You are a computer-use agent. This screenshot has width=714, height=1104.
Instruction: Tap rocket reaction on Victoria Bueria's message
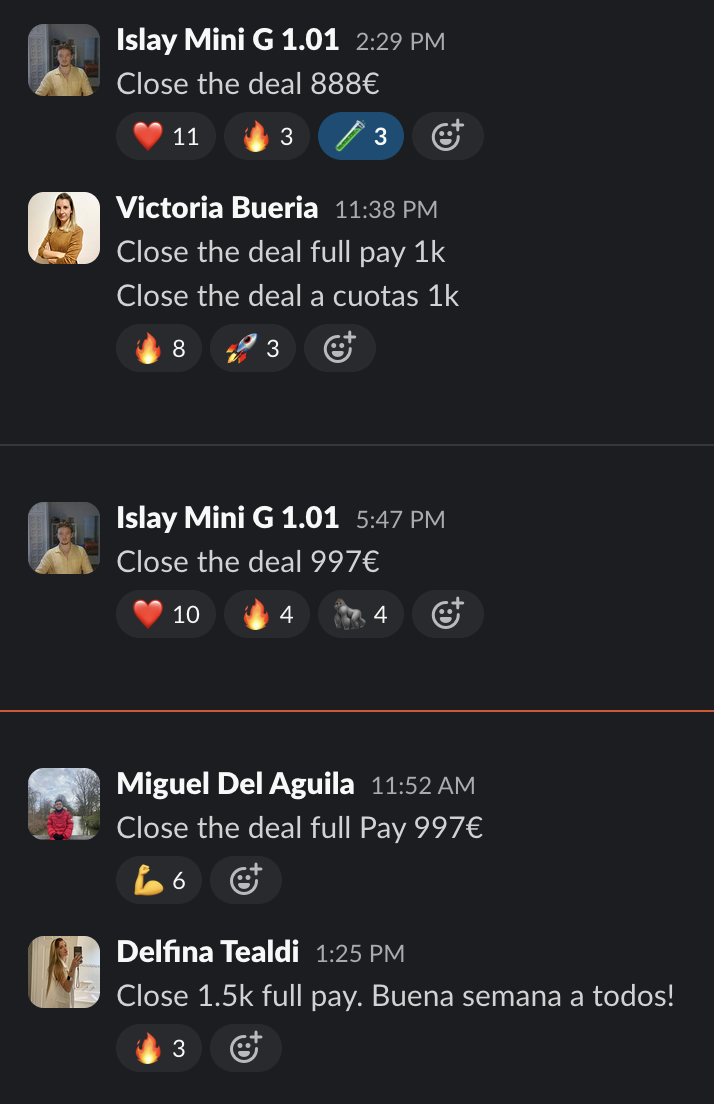252,348
